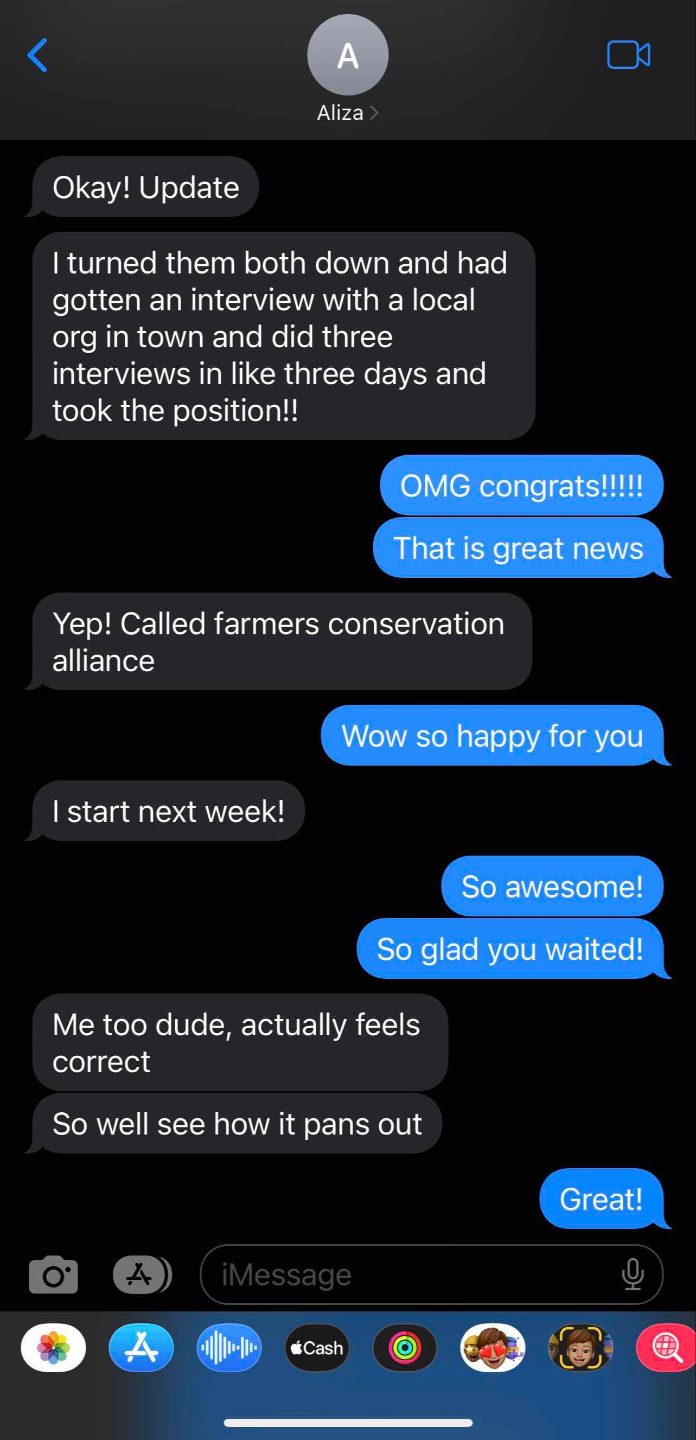Open the Fitness activity rings app
Viewport: 696px width, 1440px height.
405,1348
